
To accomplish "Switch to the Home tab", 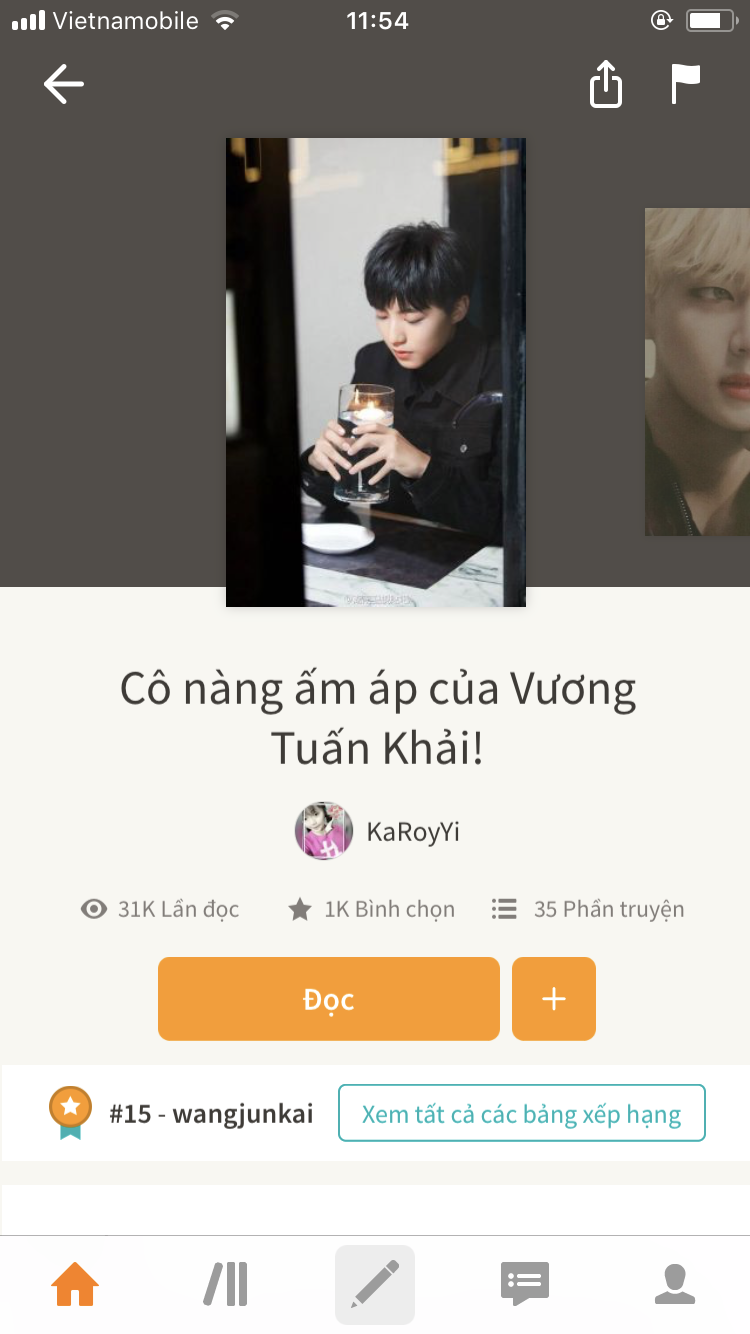I will (x=75, y=1284).
